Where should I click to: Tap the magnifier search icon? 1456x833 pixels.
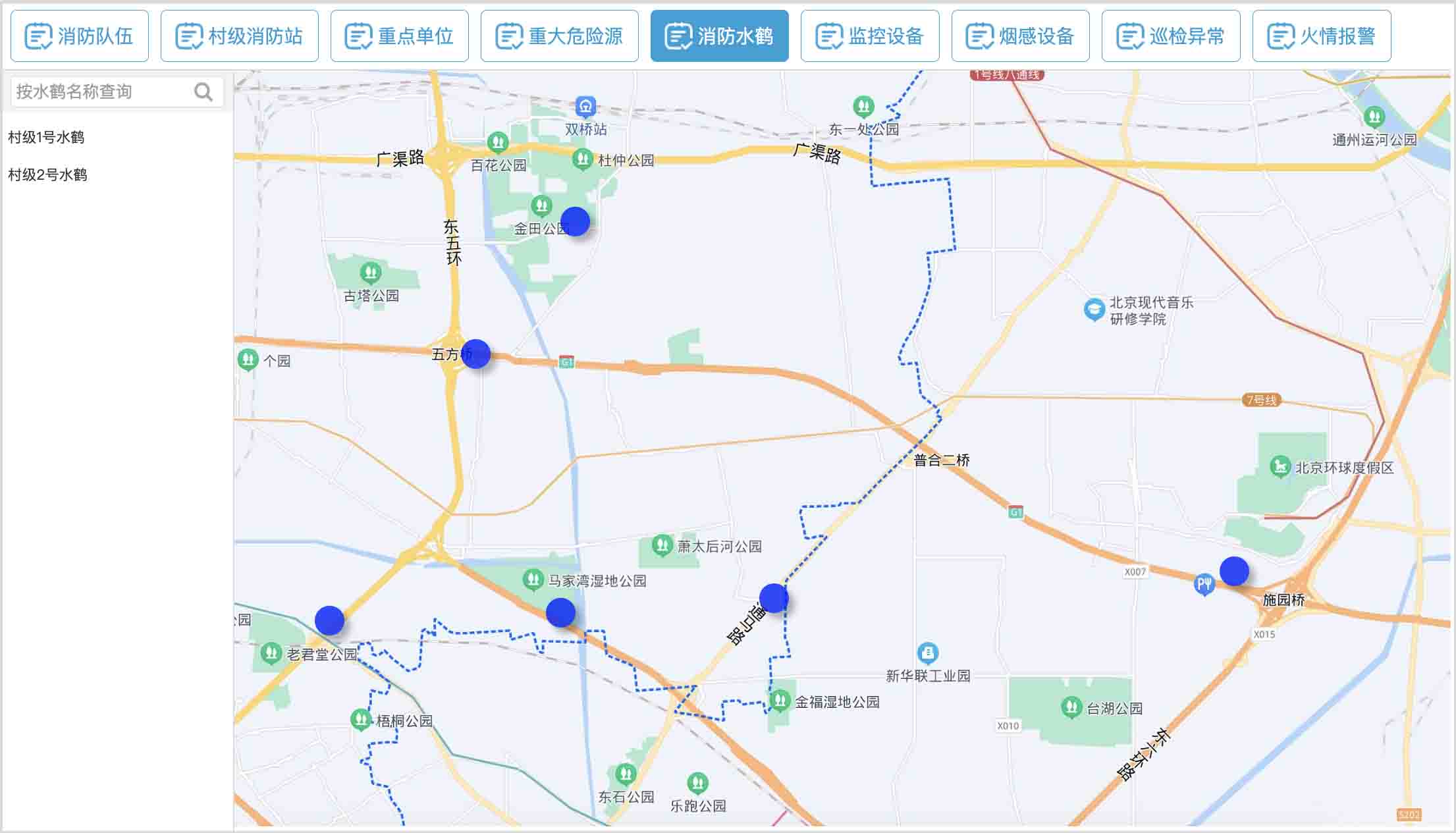pos(203,92)
